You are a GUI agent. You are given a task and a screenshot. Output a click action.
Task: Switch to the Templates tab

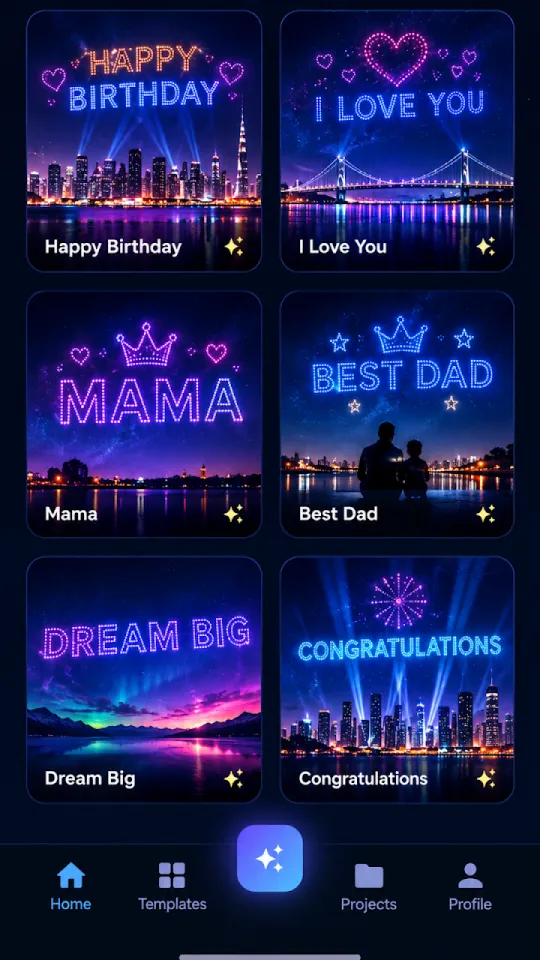[x=172, y=887]
